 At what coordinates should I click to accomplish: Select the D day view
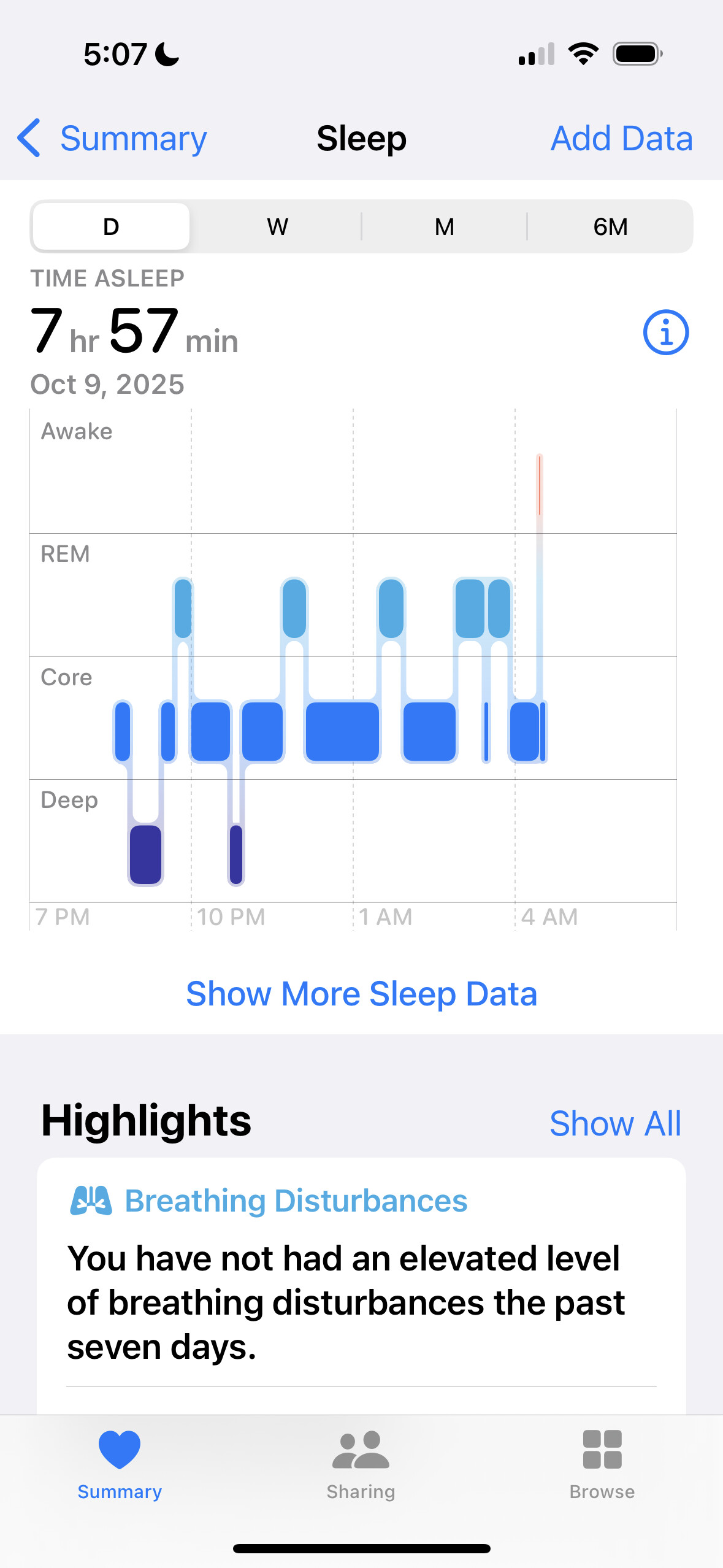coord(111,227)
